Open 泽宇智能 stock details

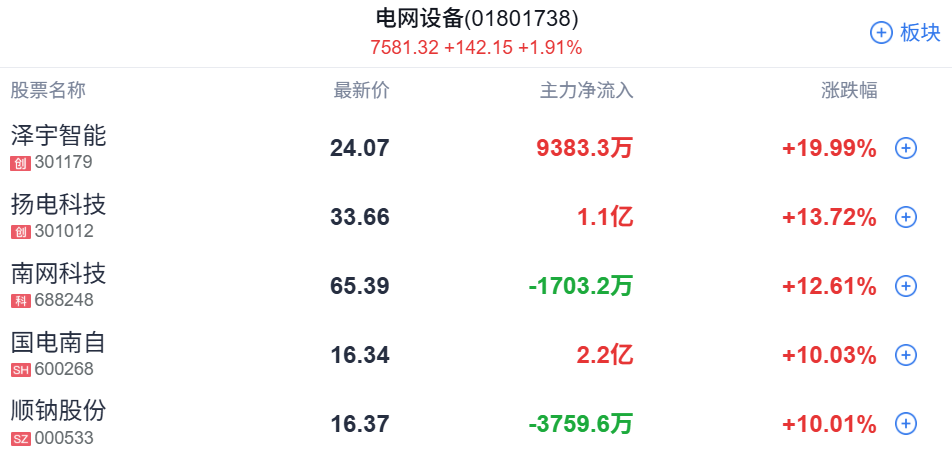coord(58,136)
